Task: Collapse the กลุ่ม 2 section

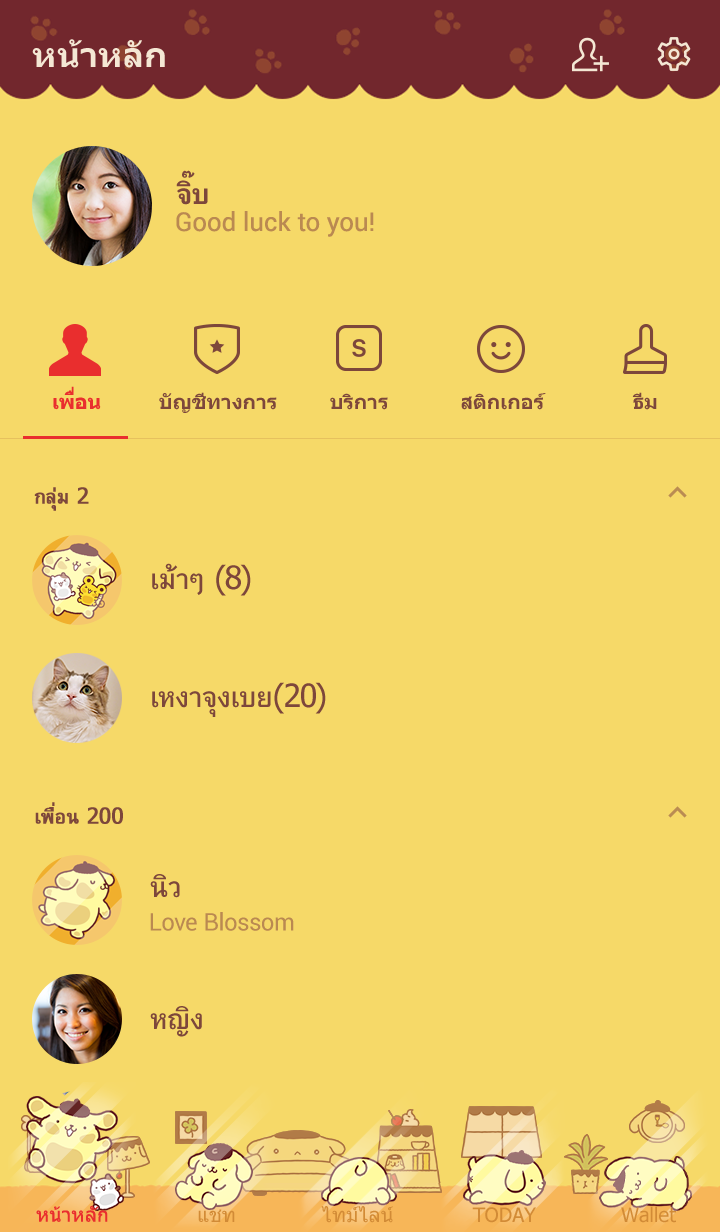Action: [x=677, y=492]
